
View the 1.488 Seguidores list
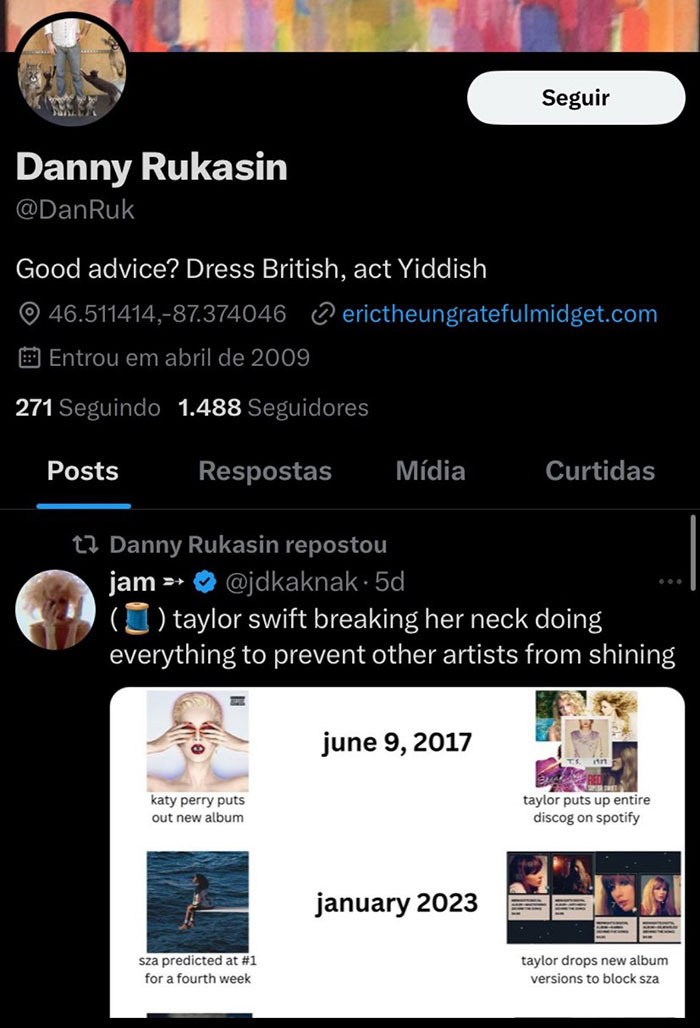(x=273, y=408)
